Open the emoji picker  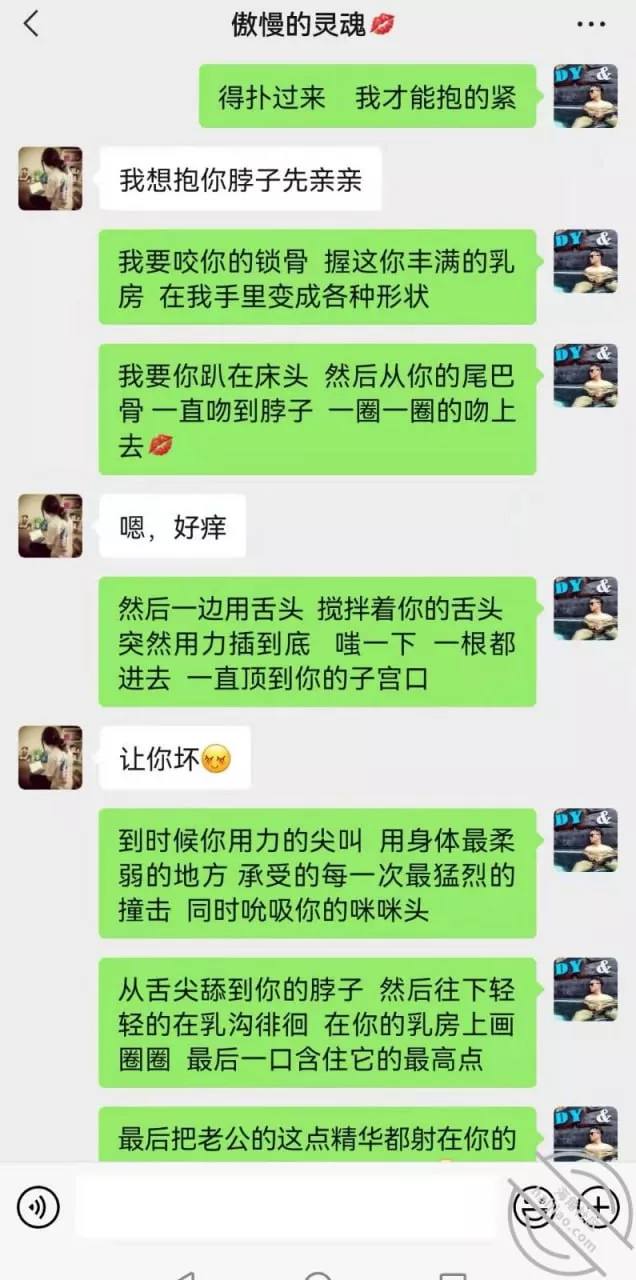[534, 1208]
